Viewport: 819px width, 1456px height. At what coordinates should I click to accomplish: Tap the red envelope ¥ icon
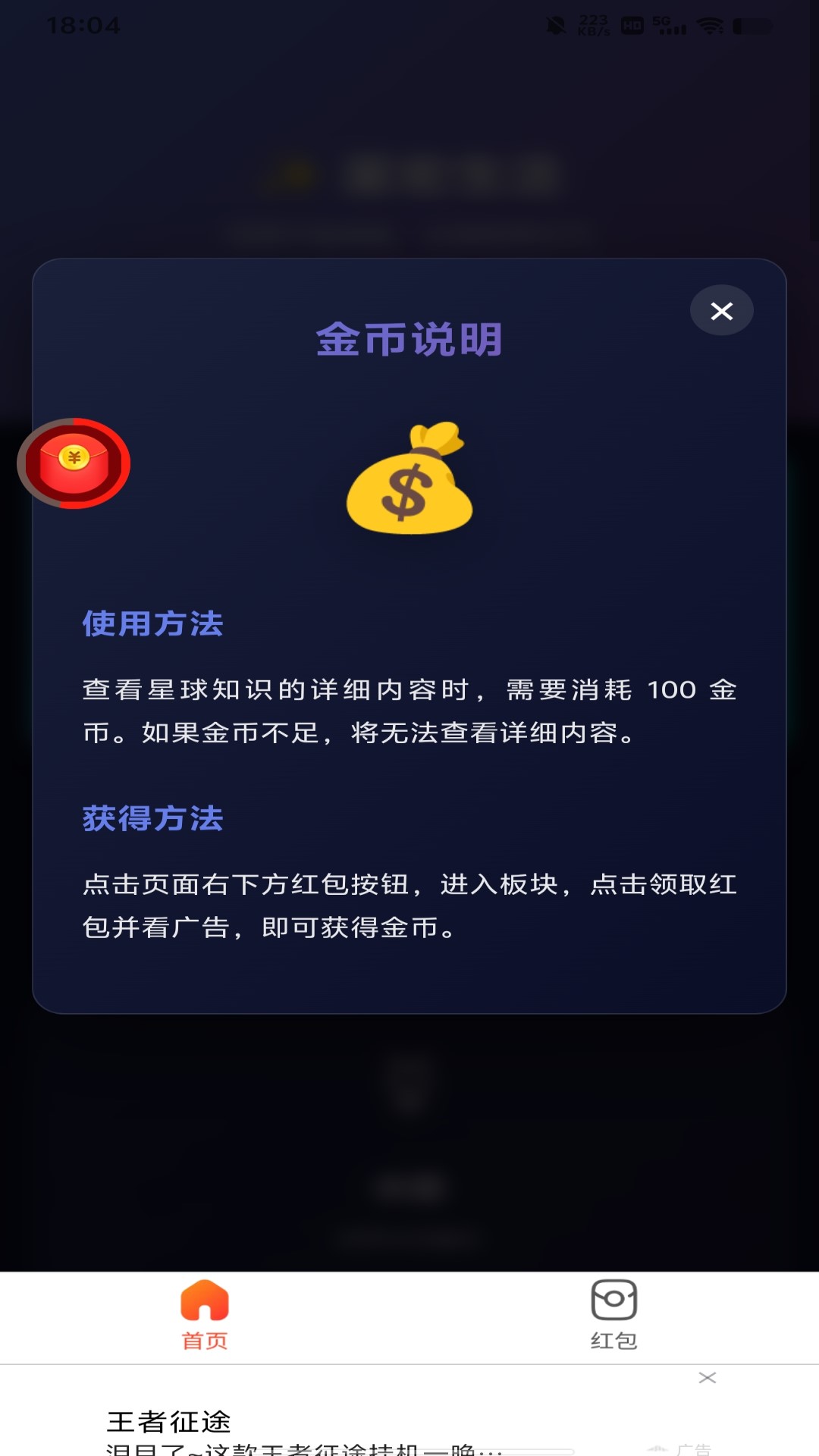(x=72, y=464)
